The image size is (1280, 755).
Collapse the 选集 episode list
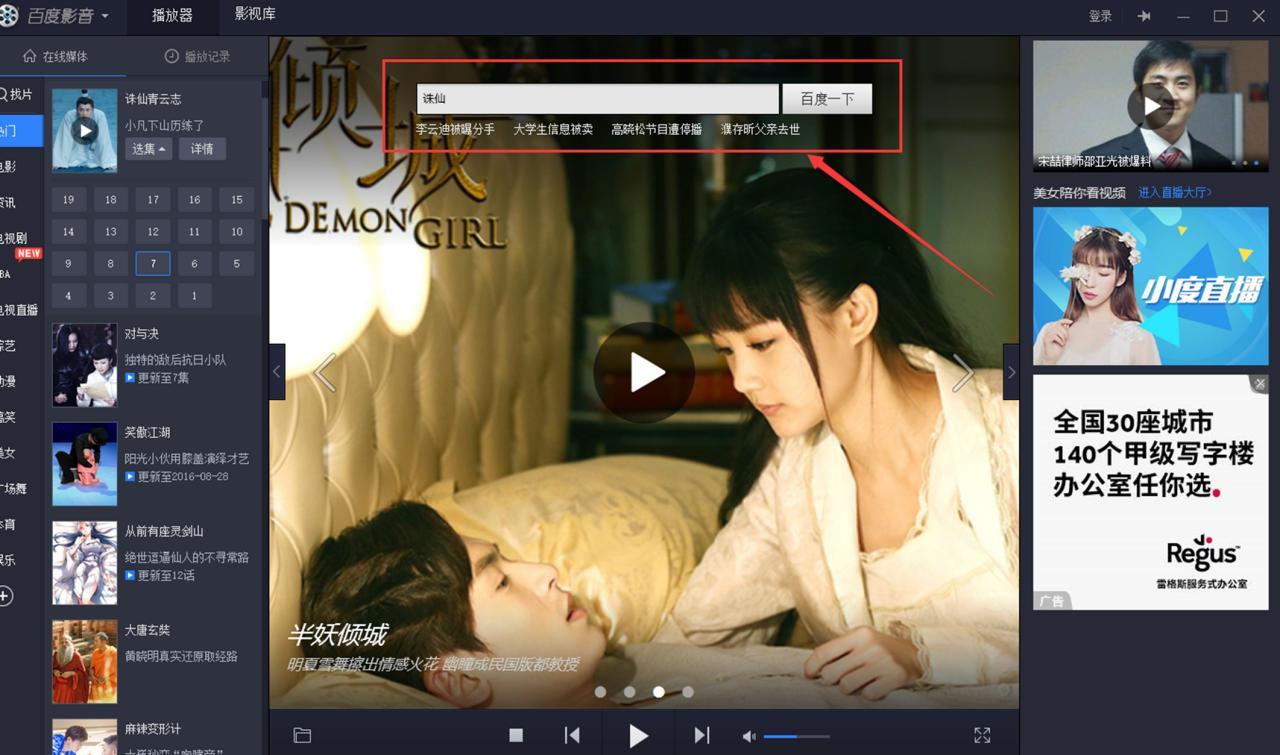coord(148,148)
